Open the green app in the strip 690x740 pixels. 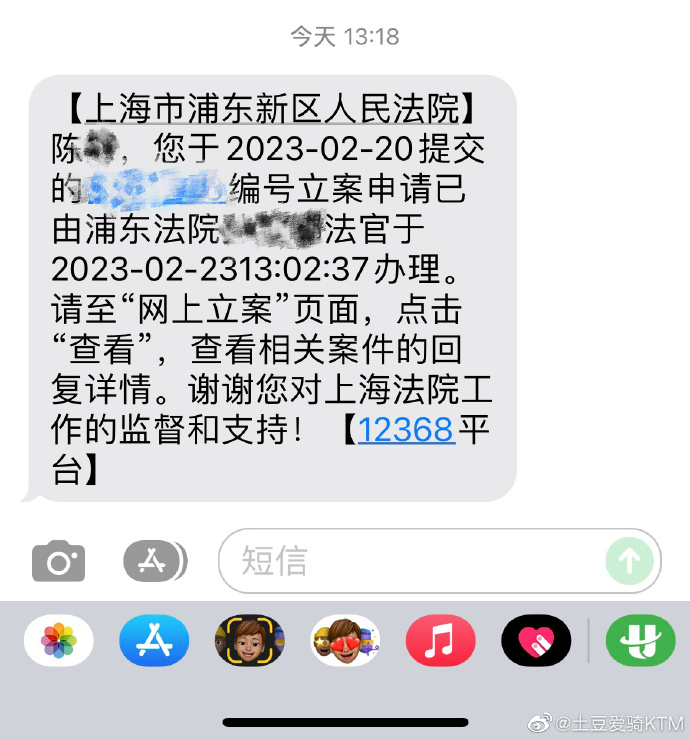tap(640, 641)
